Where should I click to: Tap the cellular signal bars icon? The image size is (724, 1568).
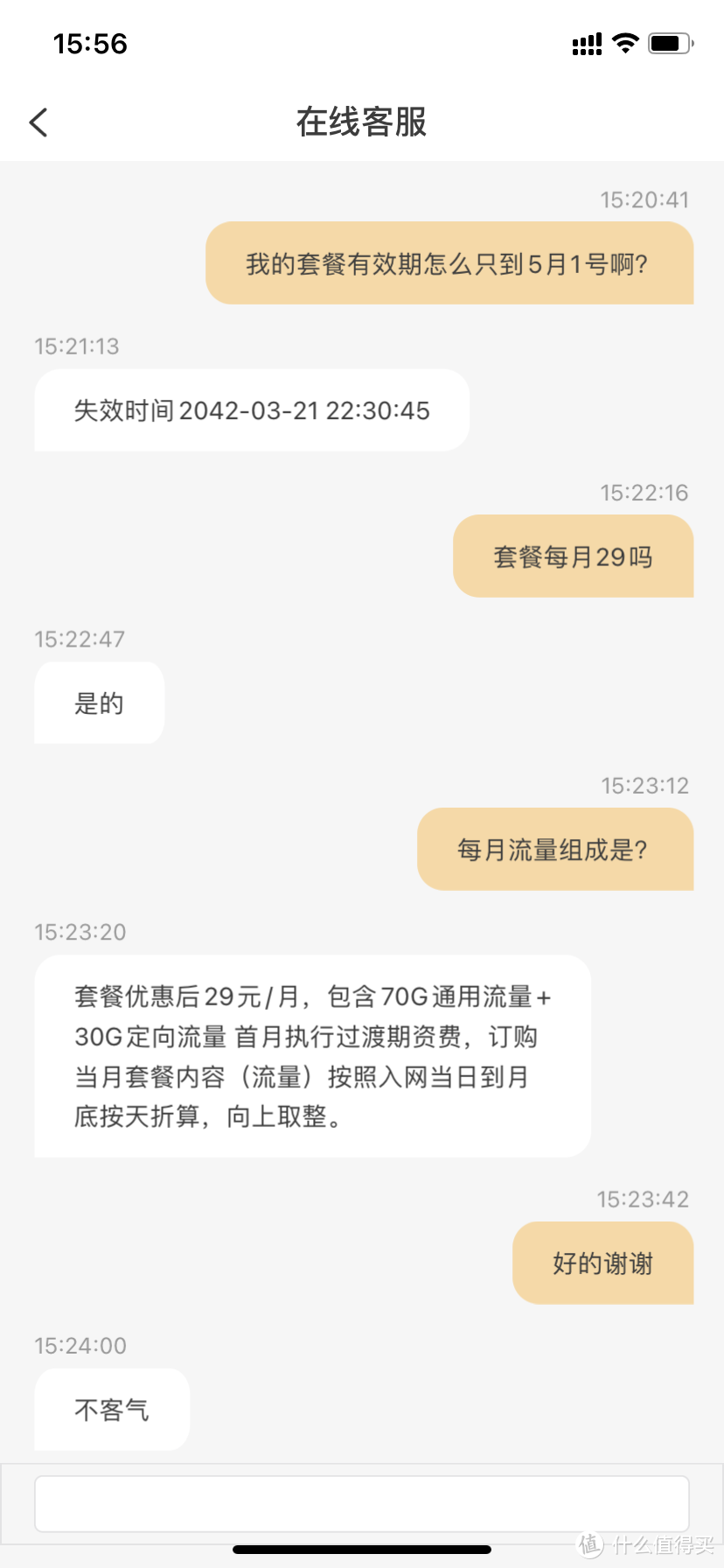[x=586, y=42]
